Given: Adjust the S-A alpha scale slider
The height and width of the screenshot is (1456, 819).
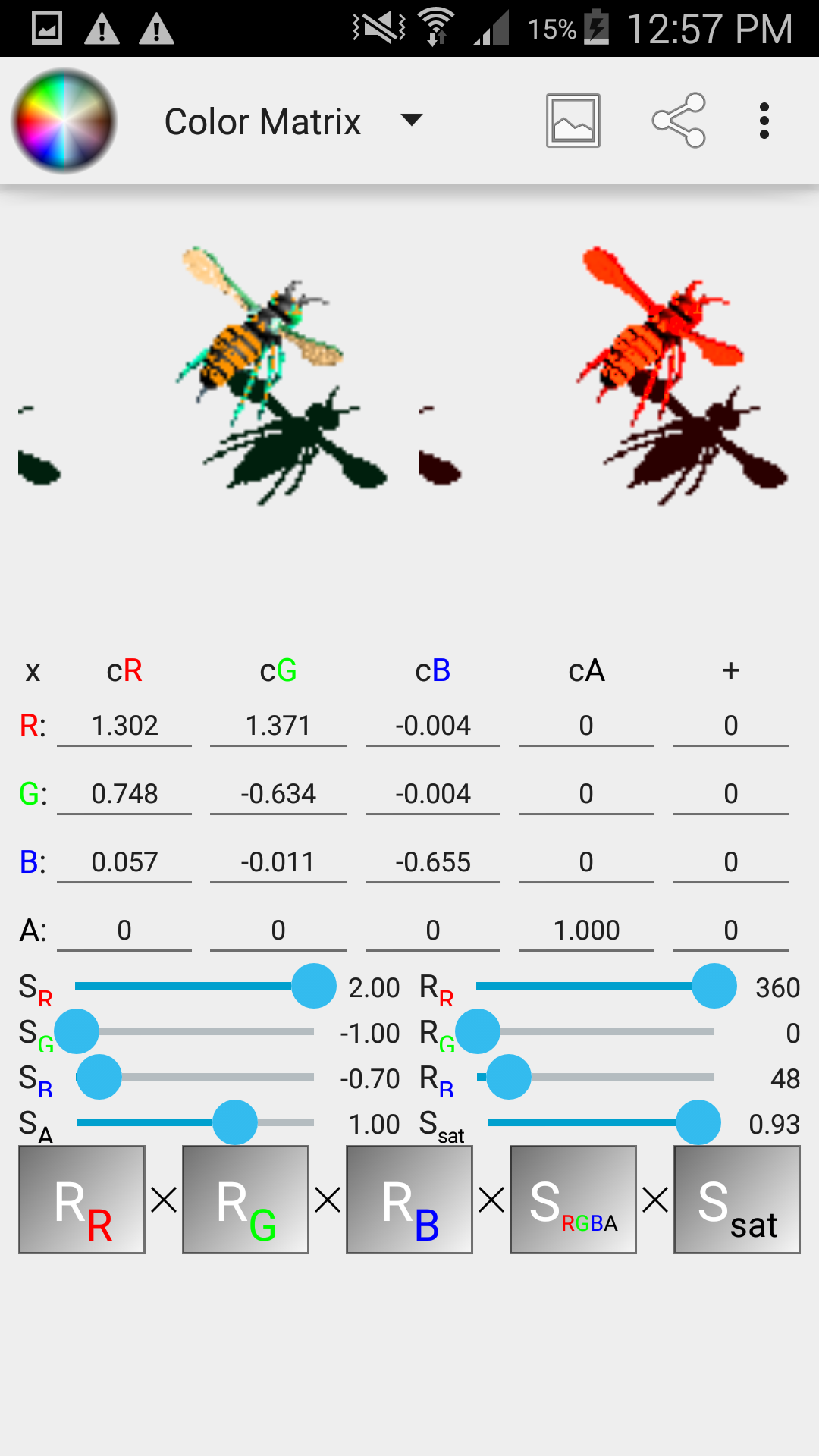Looking at the screenshot, I should [235, 1122].
